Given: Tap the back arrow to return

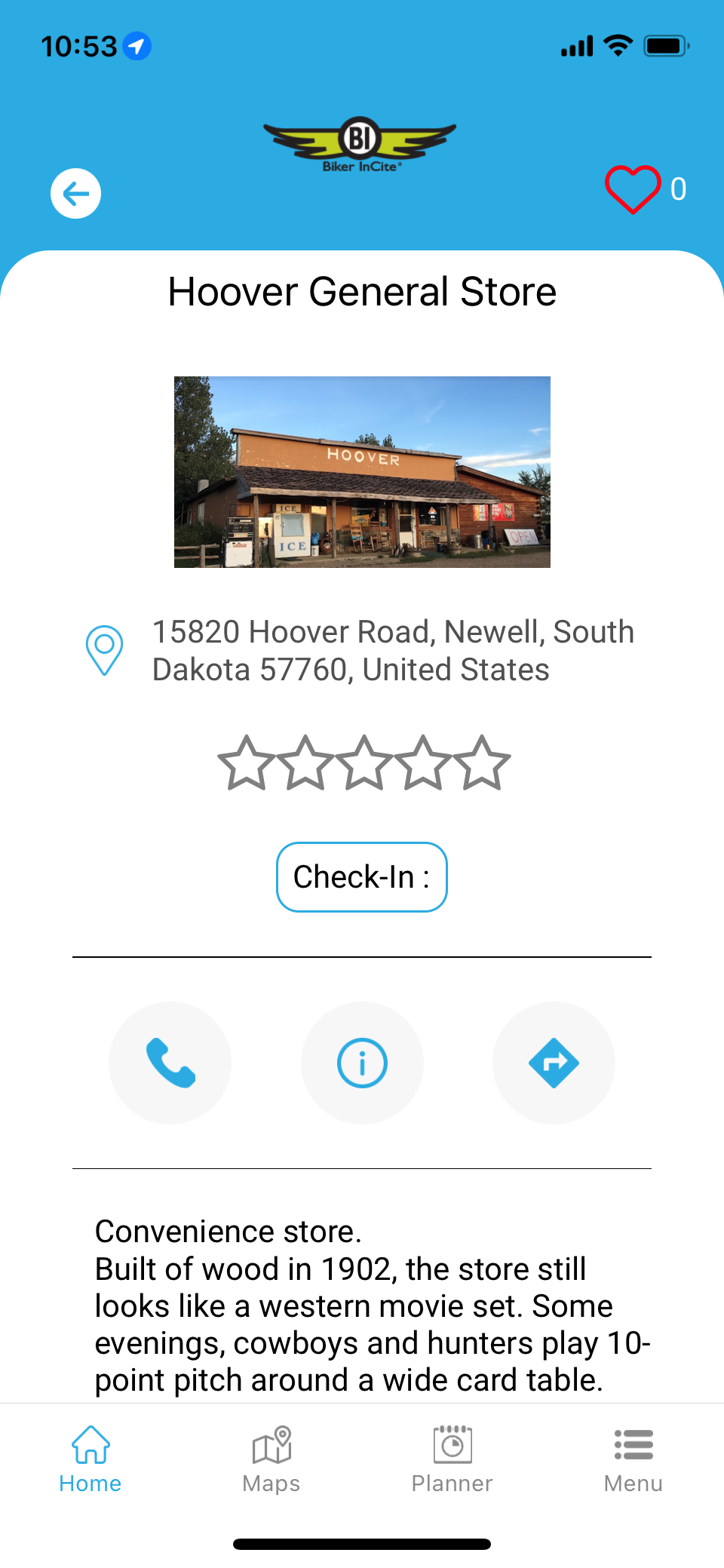Looking at the screenshot, I should click(75, 193).
